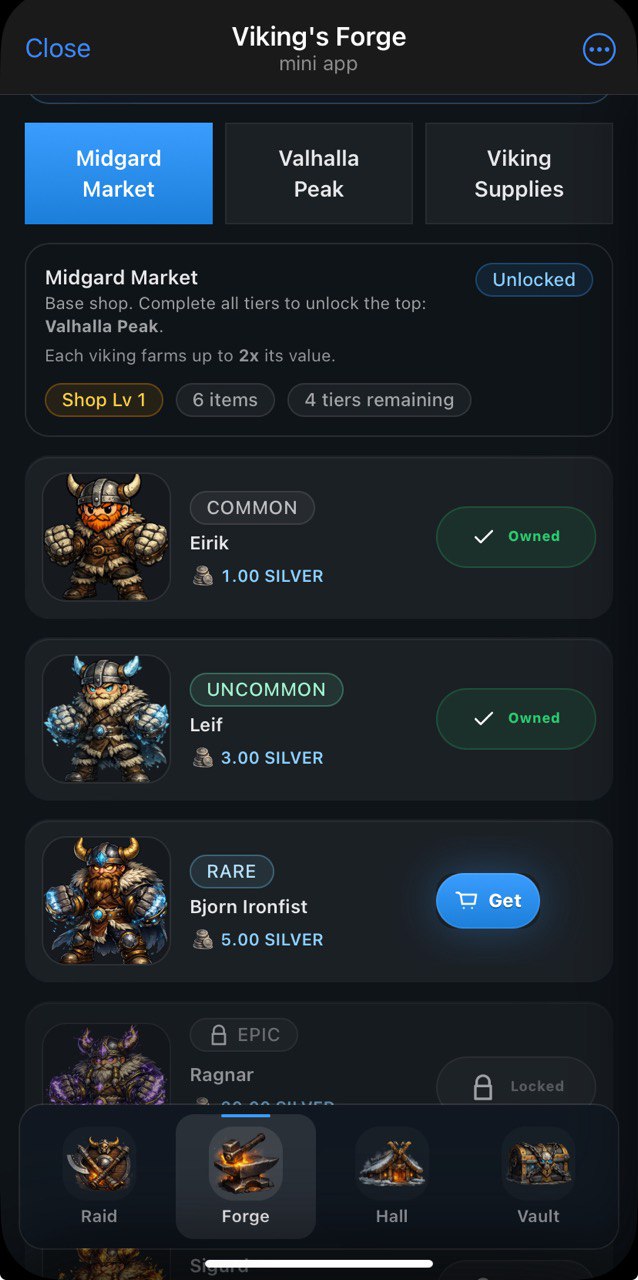Select the Midgard Market tab
This screenshot has height=1280, width=638.
pyautogui.click(x=119, y=173)
